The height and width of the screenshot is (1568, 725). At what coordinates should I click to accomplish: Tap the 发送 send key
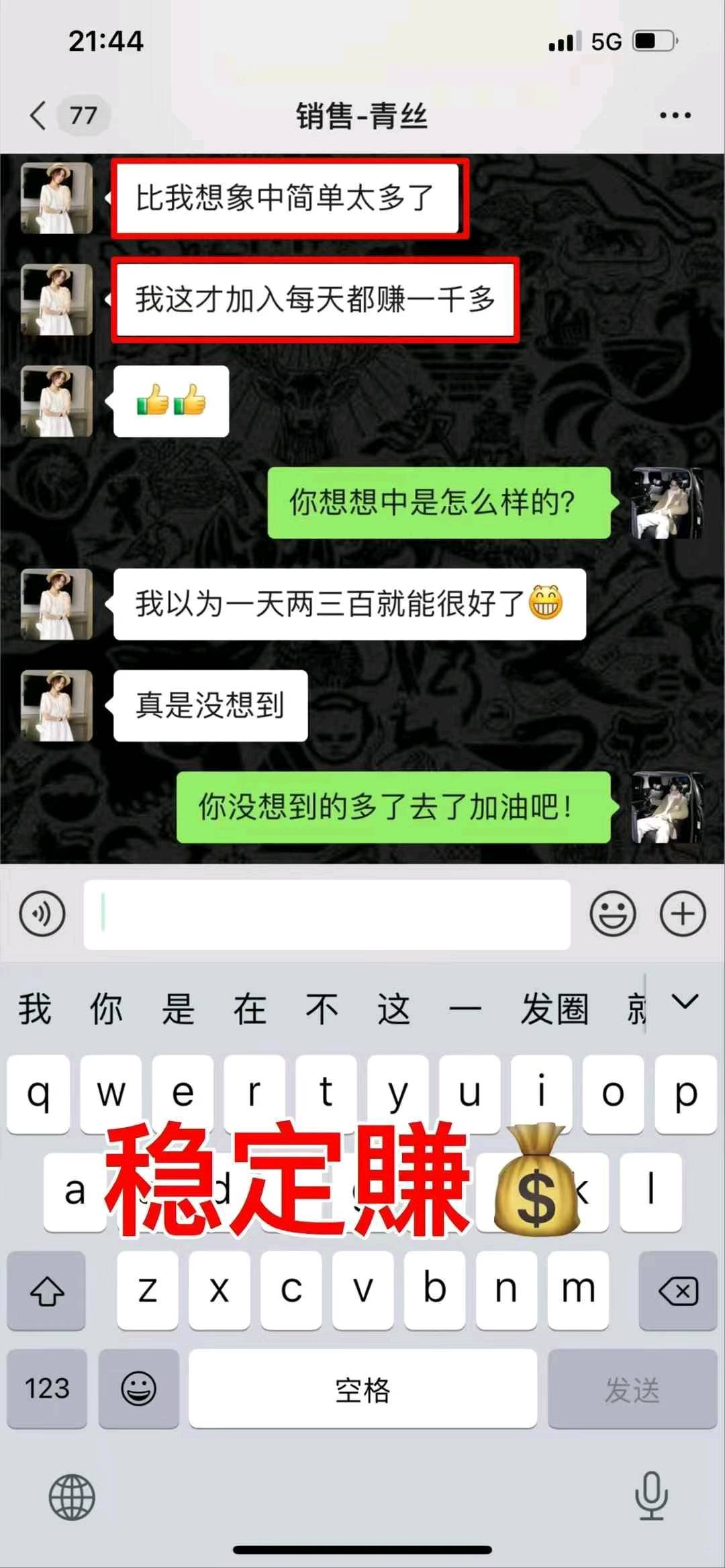point(632,1388)
